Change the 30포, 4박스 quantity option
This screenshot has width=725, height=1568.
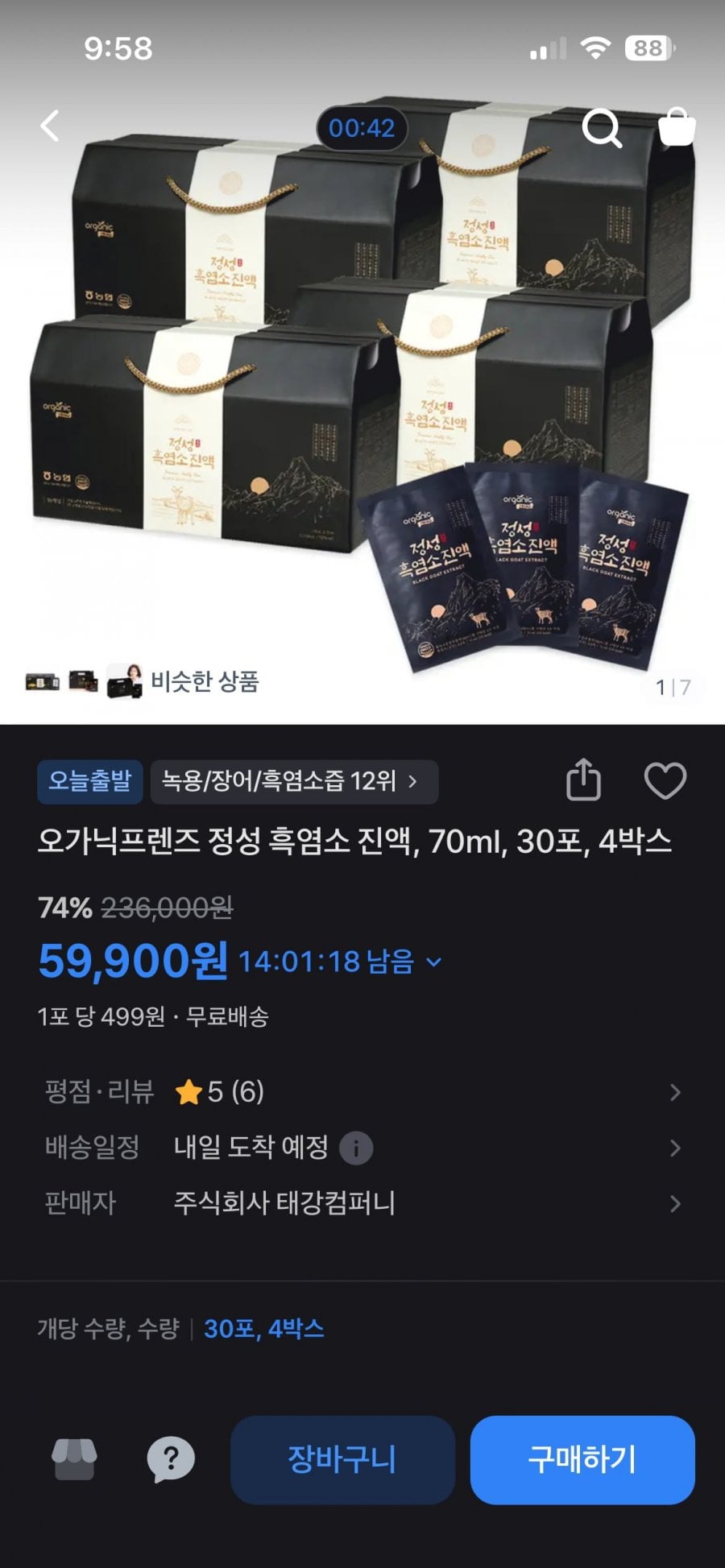pos(264,1329)
